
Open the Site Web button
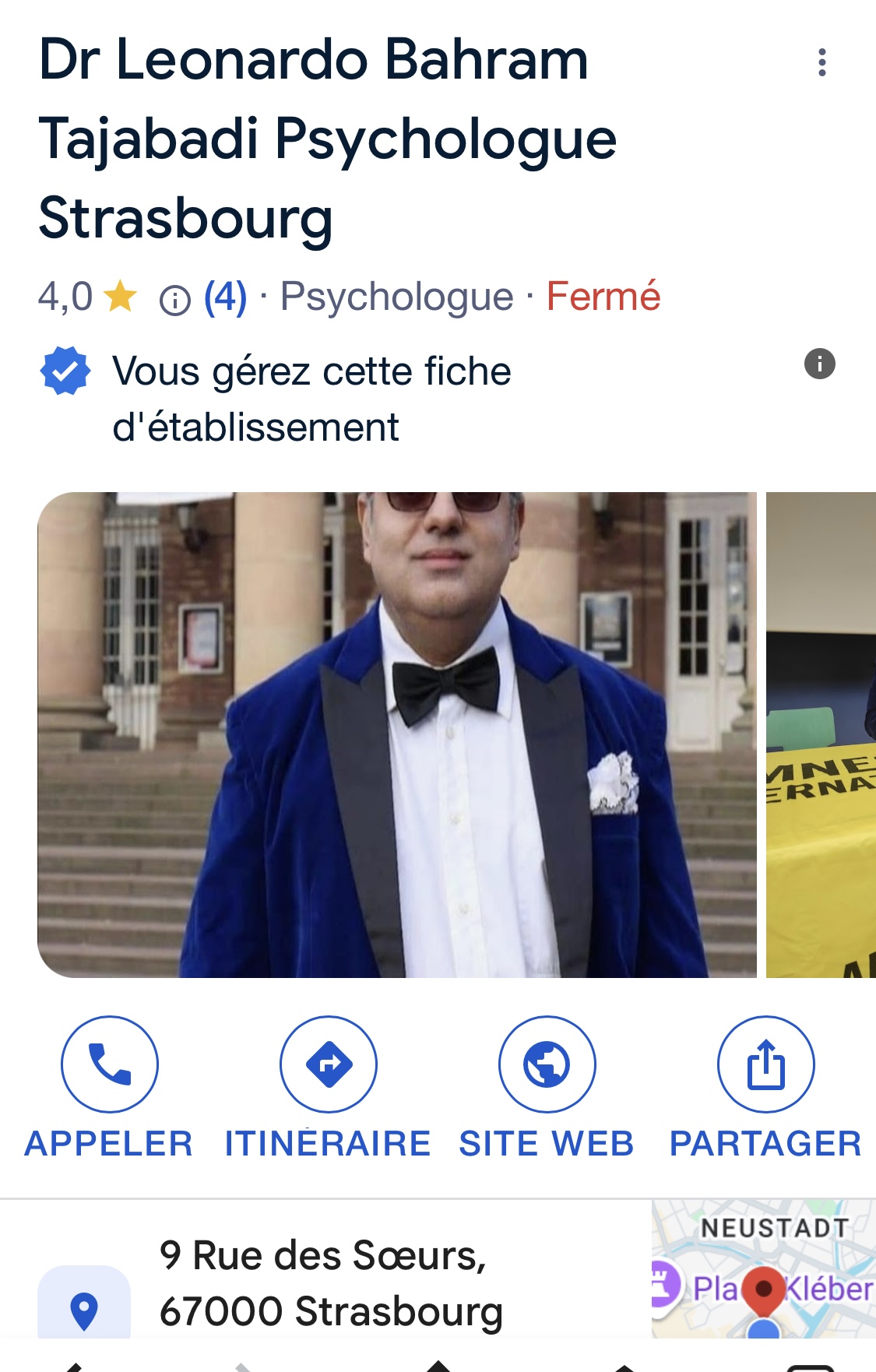coord(547,1064)
